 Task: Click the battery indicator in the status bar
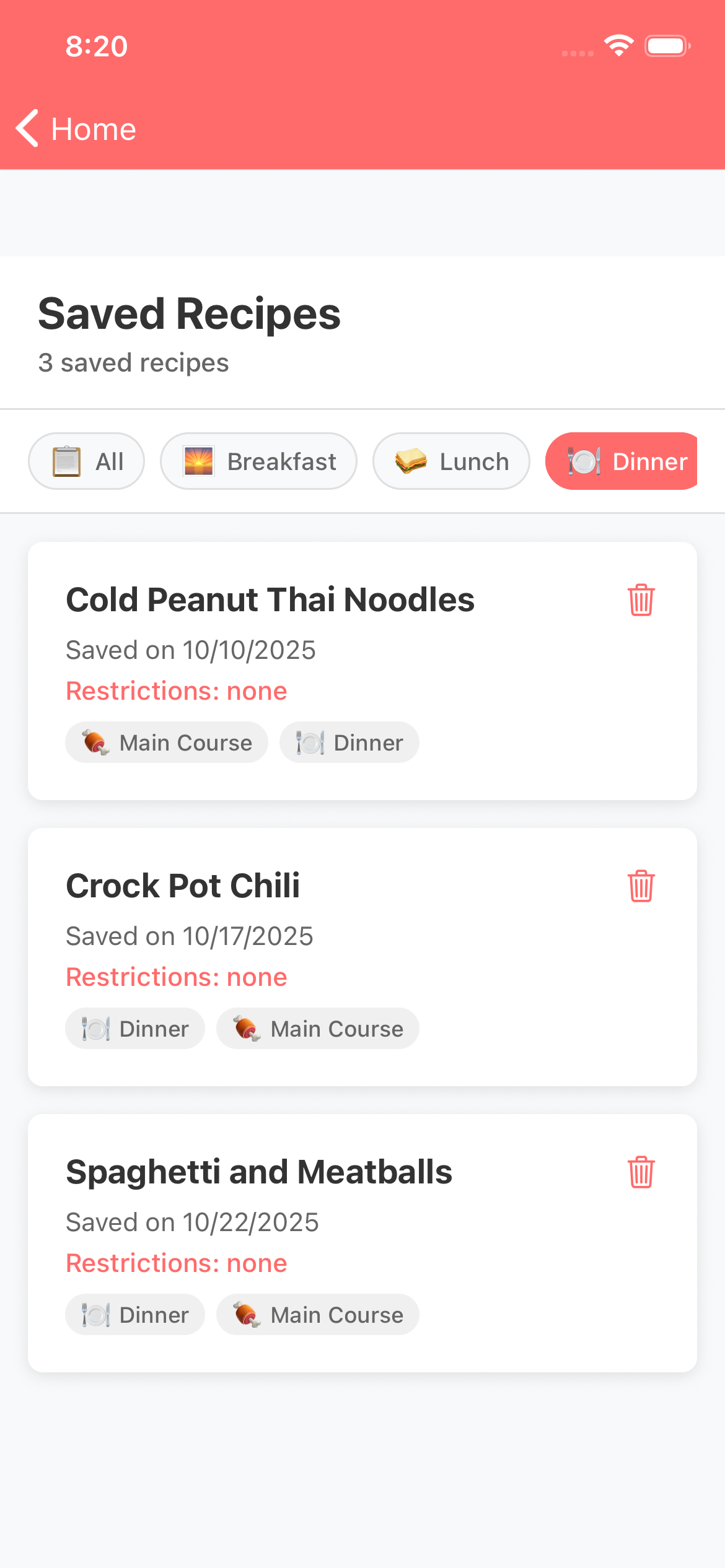point(667,45)
